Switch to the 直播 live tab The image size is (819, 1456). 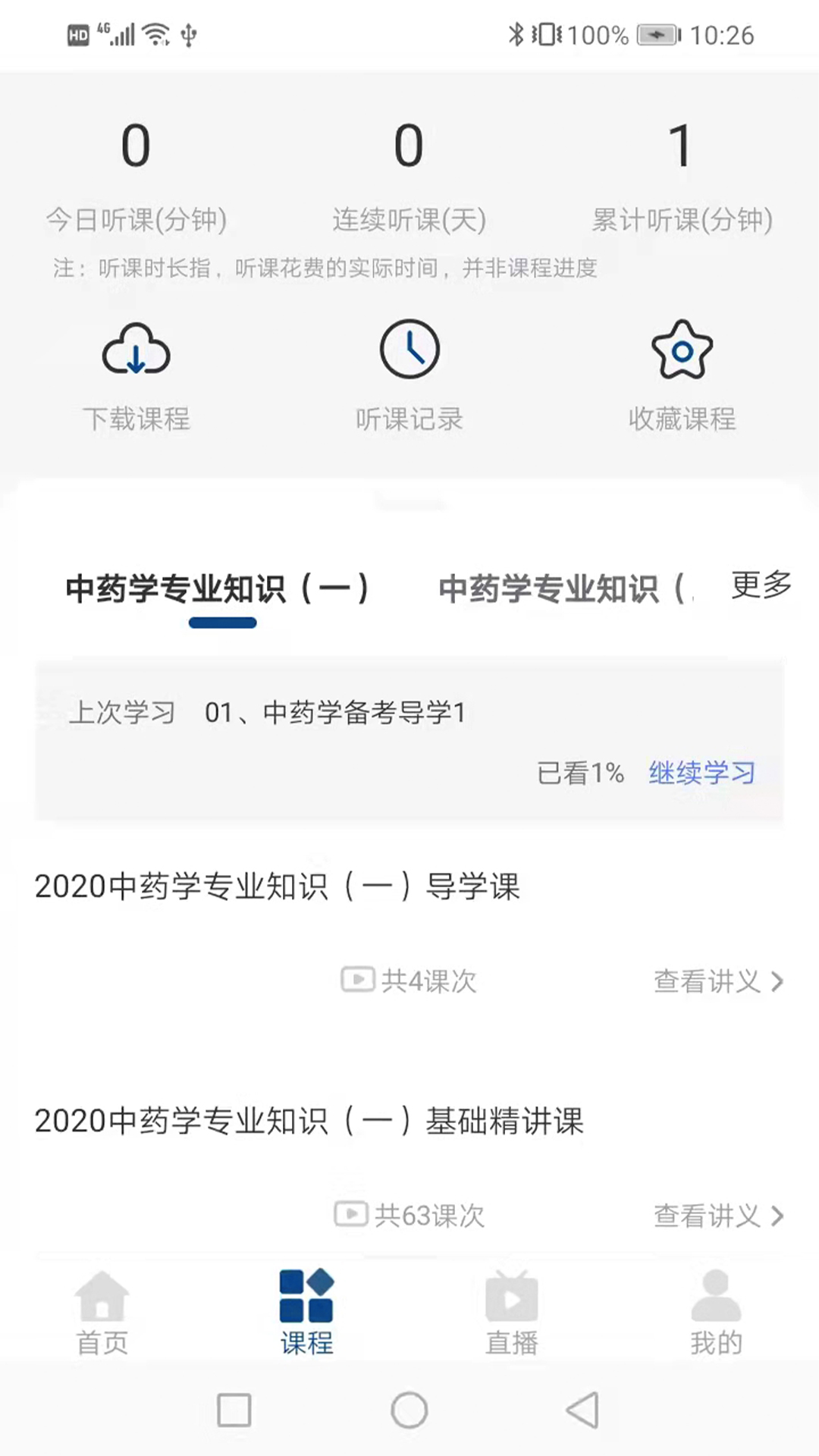coord(512,1313)
